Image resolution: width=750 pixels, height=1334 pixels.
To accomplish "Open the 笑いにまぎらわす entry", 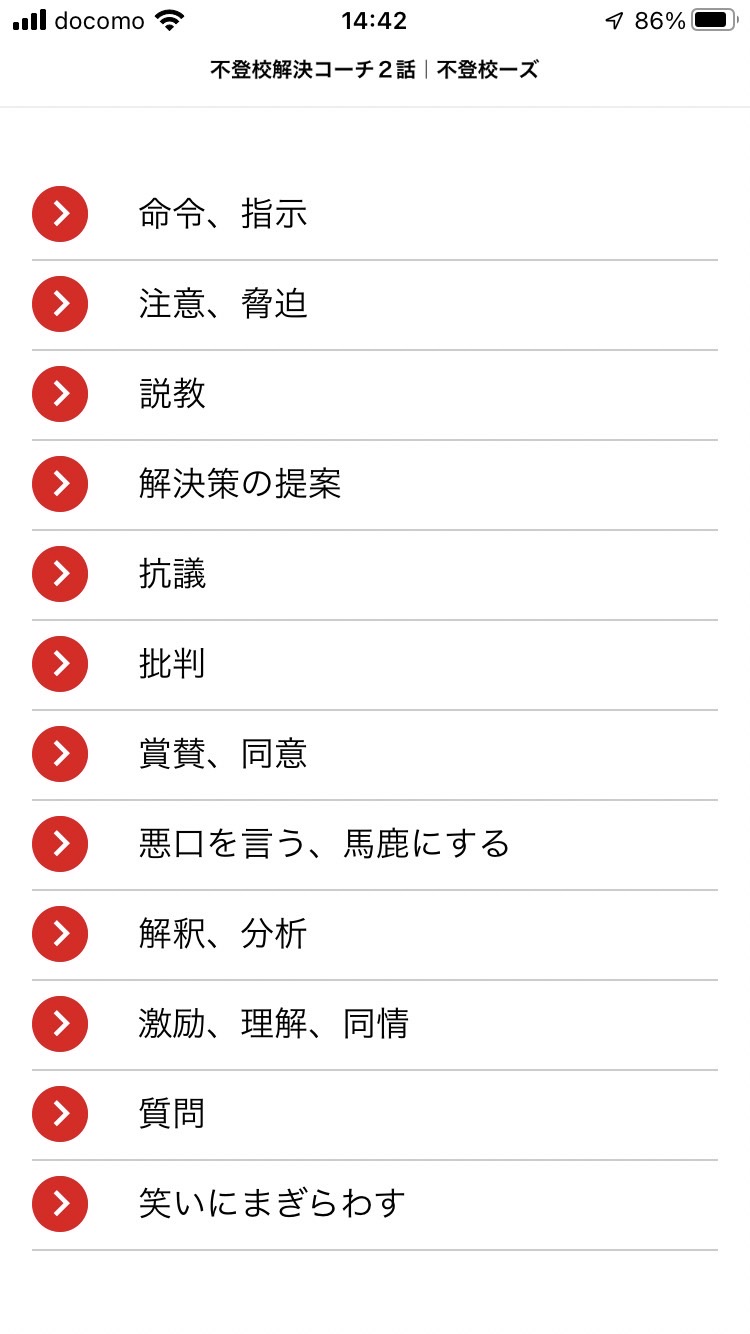I will [375, 1205].
